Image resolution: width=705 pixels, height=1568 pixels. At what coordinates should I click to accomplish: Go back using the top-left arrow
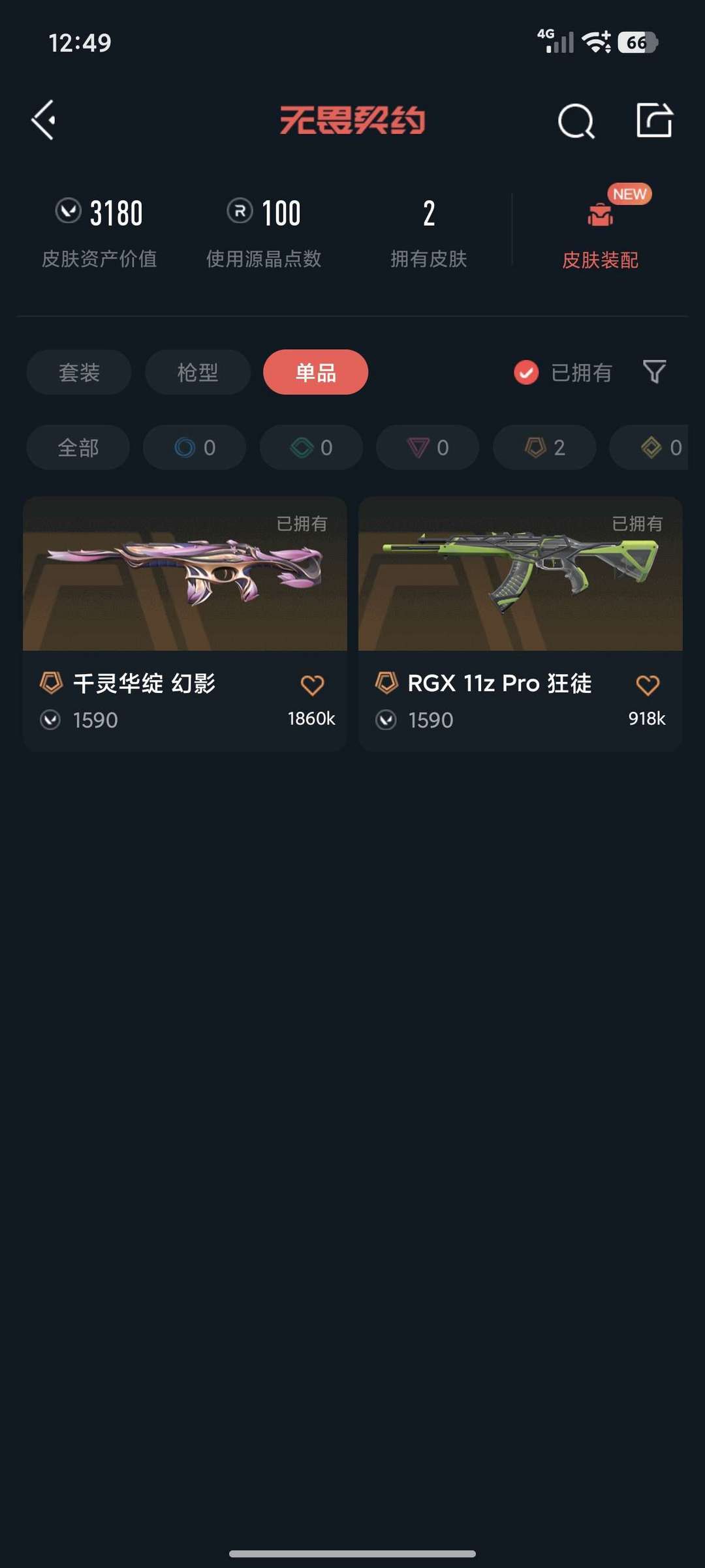point(44,120)
